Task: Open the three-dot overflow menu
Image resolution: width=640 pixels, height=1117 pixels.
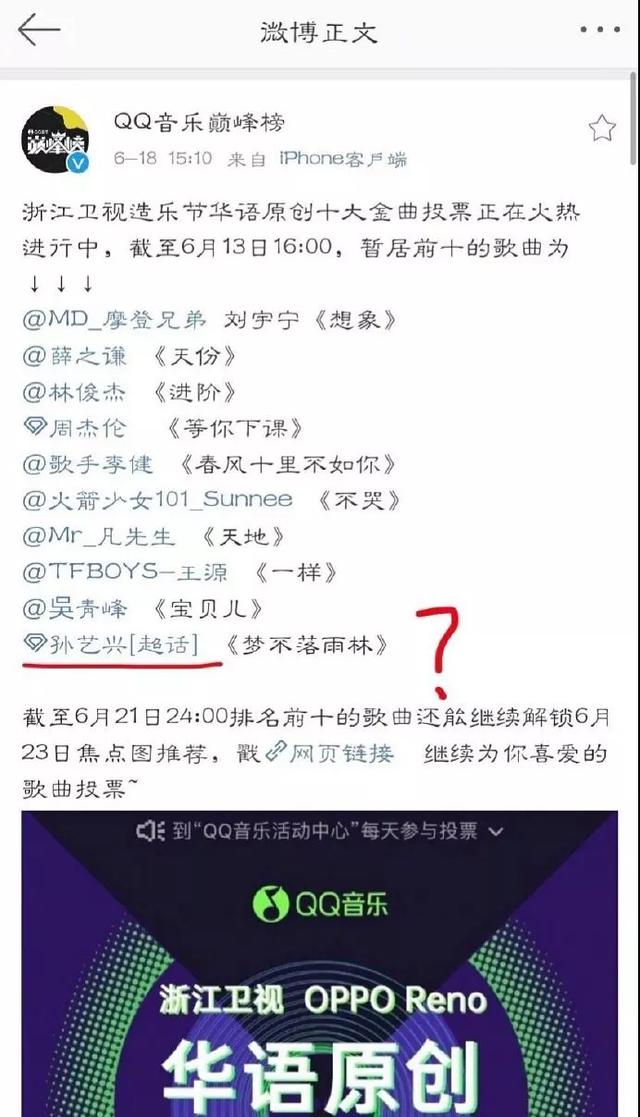Action: [x=600, y=30]
